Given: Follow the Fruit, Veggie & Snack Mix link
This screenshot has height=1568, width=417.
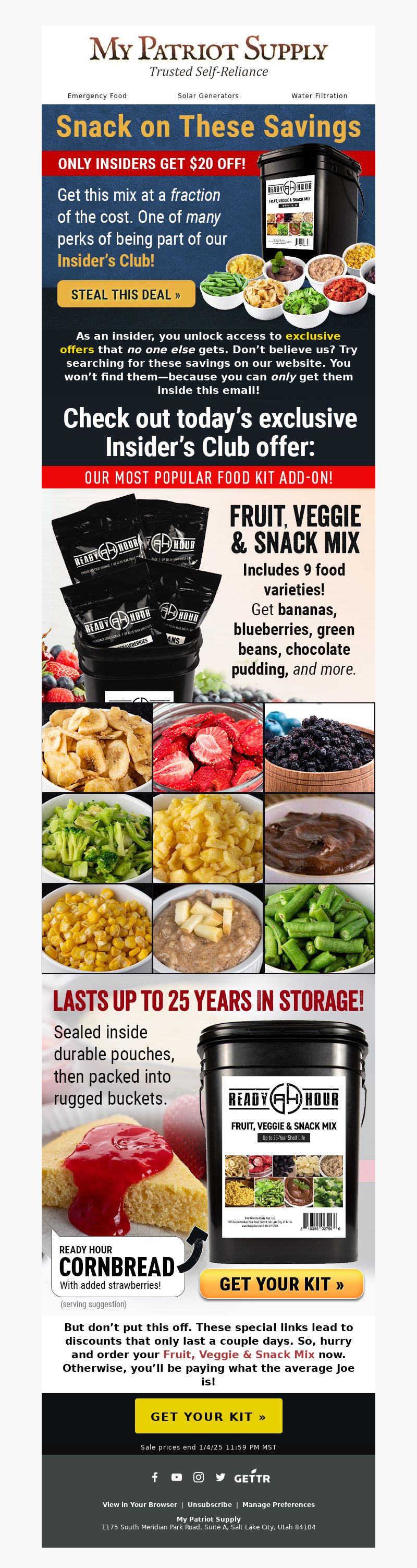Looking at the screenshot, I should pyautogui.click(x=238, y=1355).
